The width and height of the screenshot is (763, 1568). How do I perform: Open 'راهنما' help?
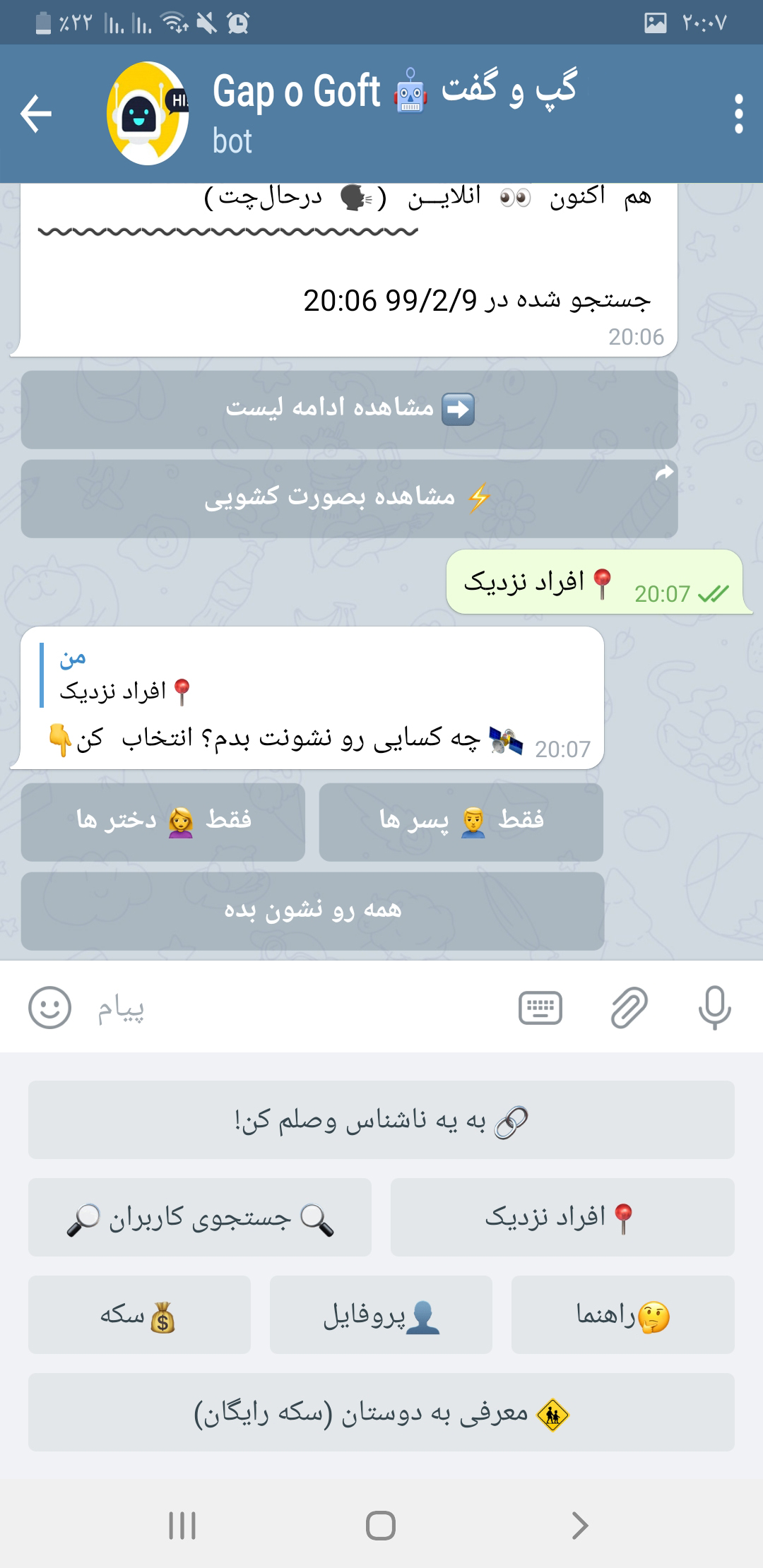[x=622, y=1315]
